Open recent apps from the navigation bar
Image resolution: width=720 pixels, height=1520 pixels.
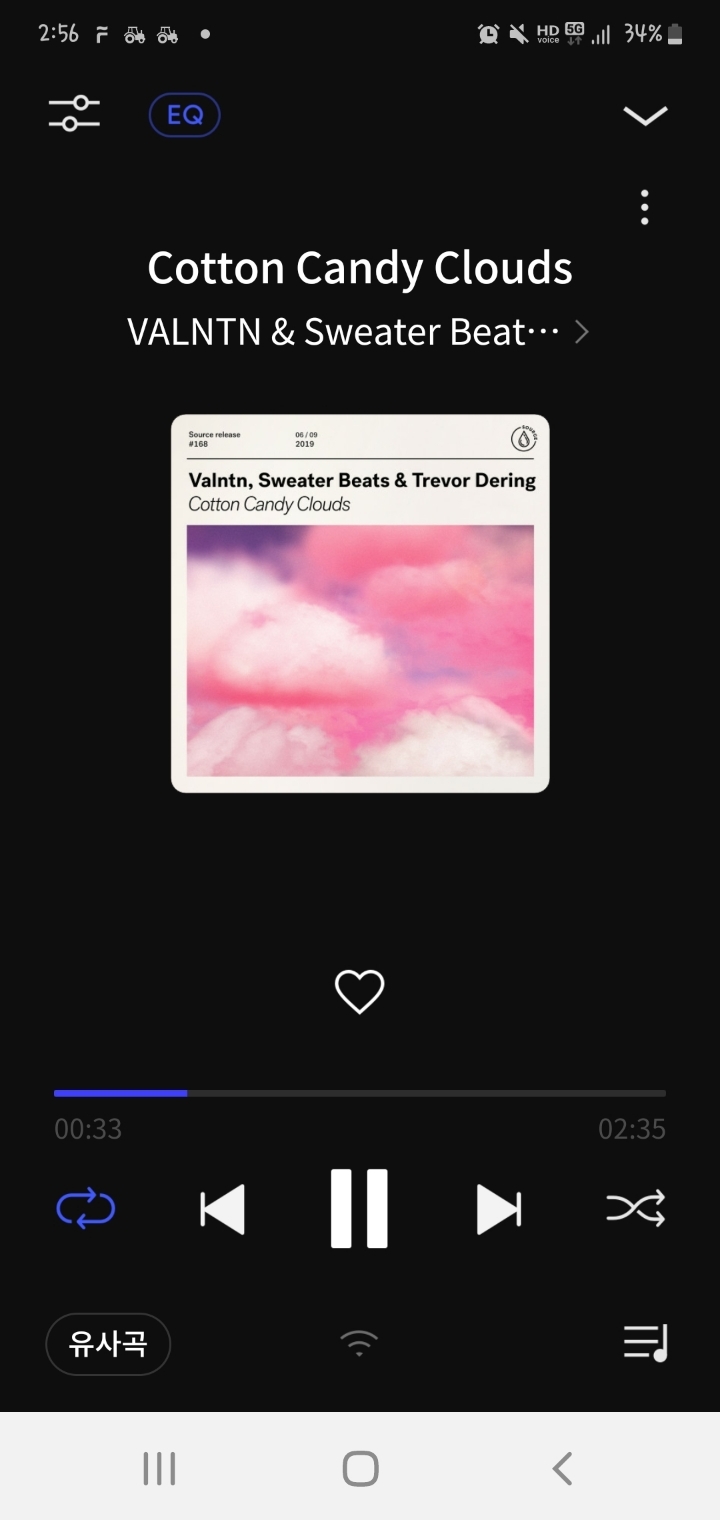pyautogui.click(x=159, y=1468)
